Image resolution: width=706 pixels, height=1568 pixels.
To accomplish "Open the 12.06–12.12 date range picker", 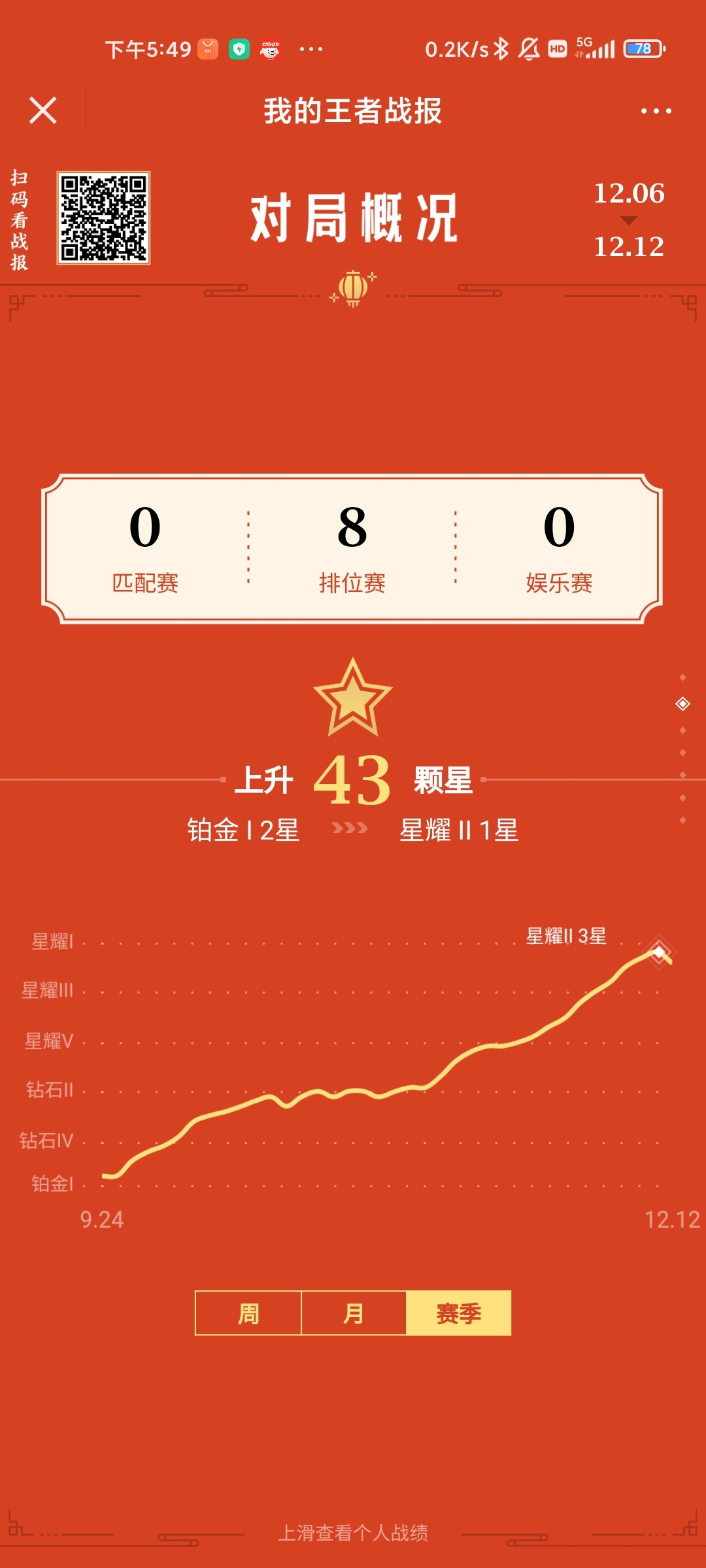I will pos(629,220).
